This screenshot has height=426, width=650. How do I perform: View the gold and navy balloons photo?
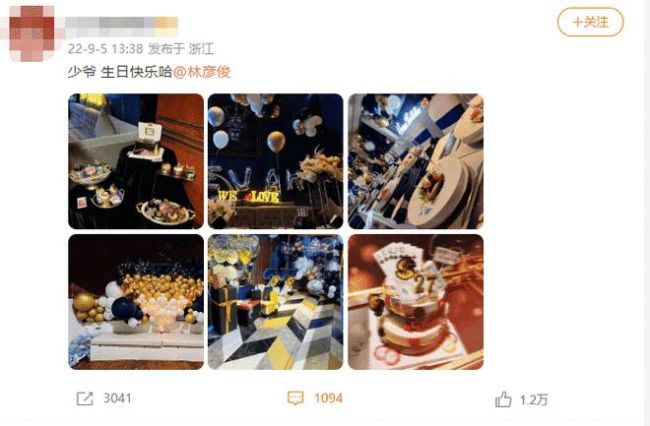135,301
